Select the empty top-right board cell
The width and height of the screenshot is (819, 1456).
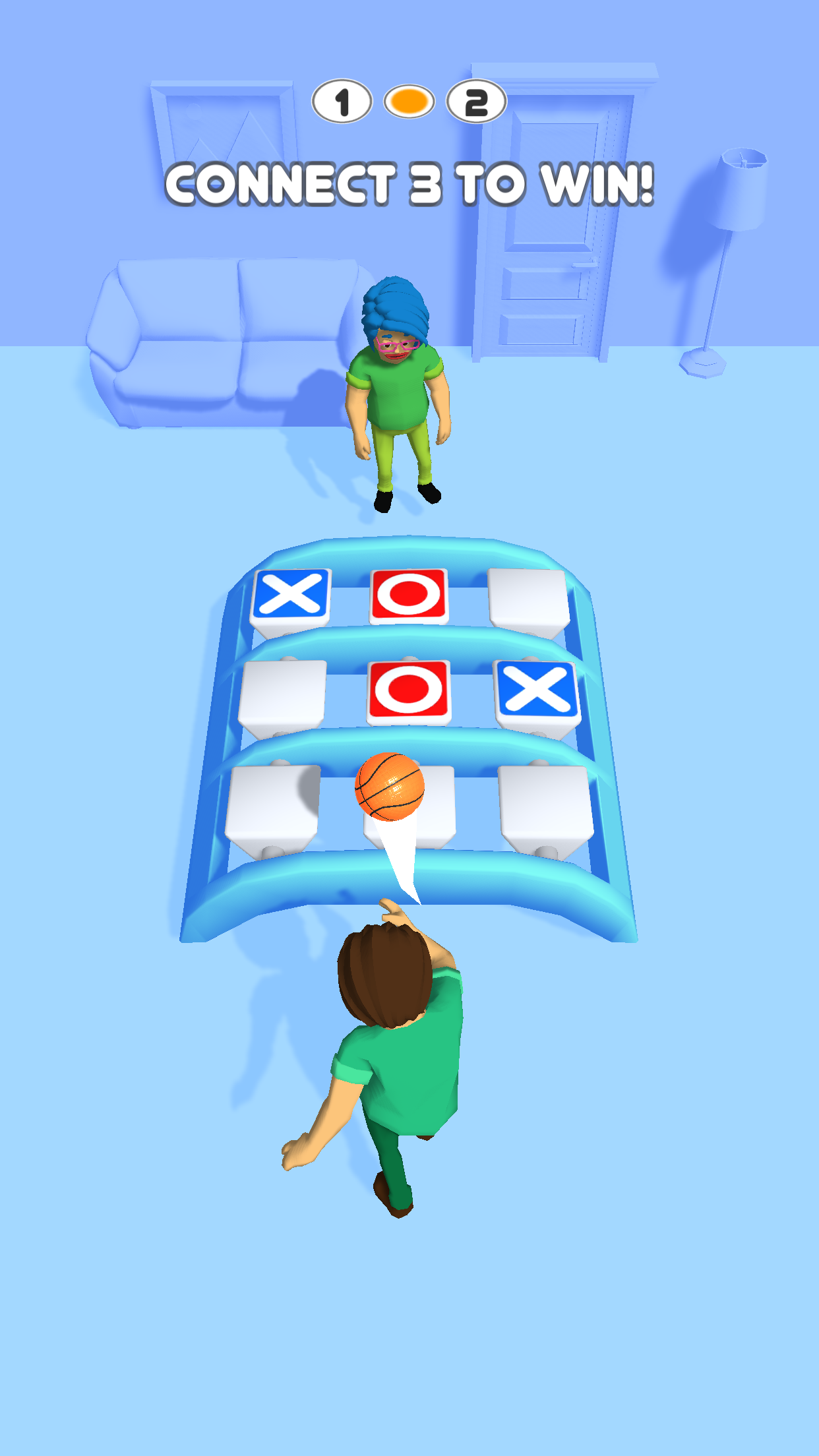pos(528,599)
